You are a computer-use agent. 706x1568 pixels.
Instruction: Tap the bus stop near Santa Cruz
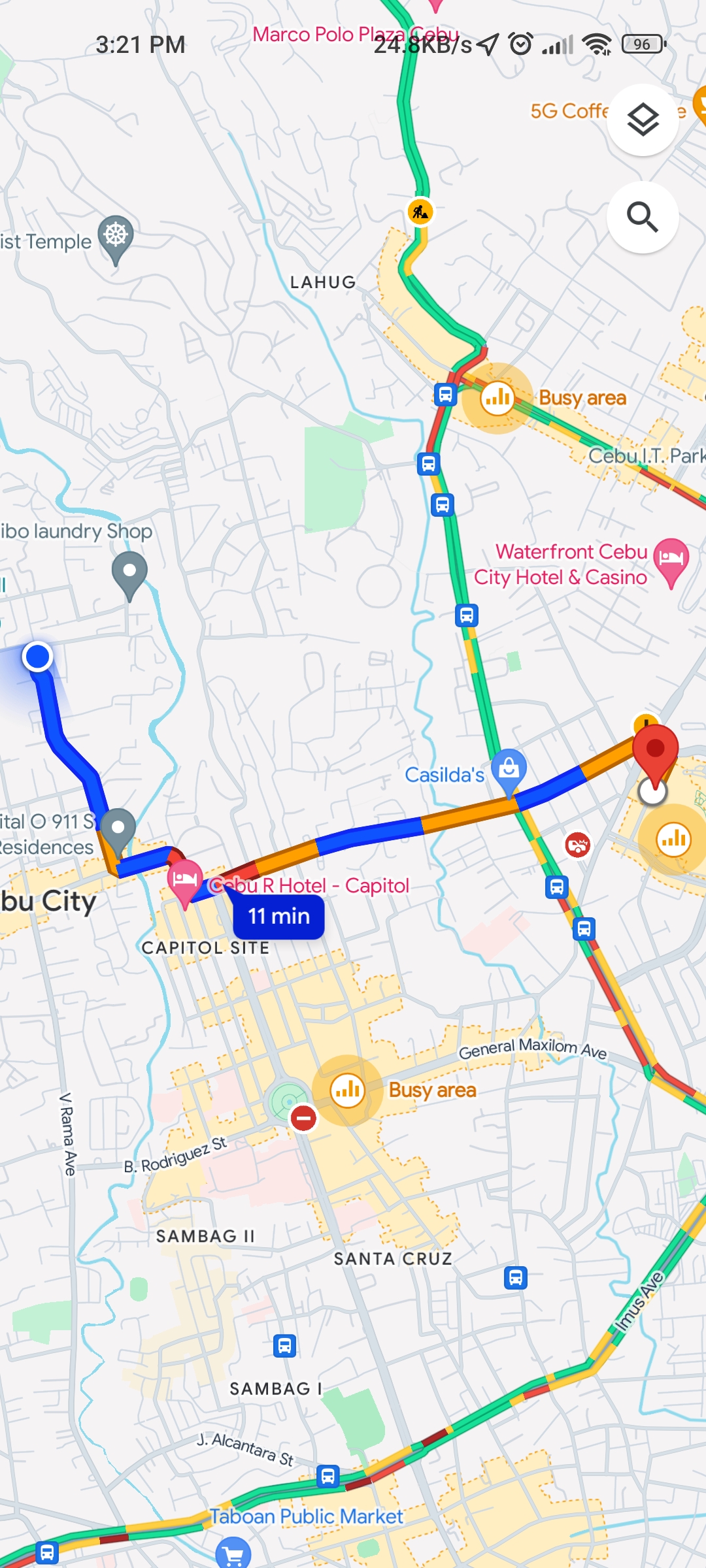(515, 1277)
